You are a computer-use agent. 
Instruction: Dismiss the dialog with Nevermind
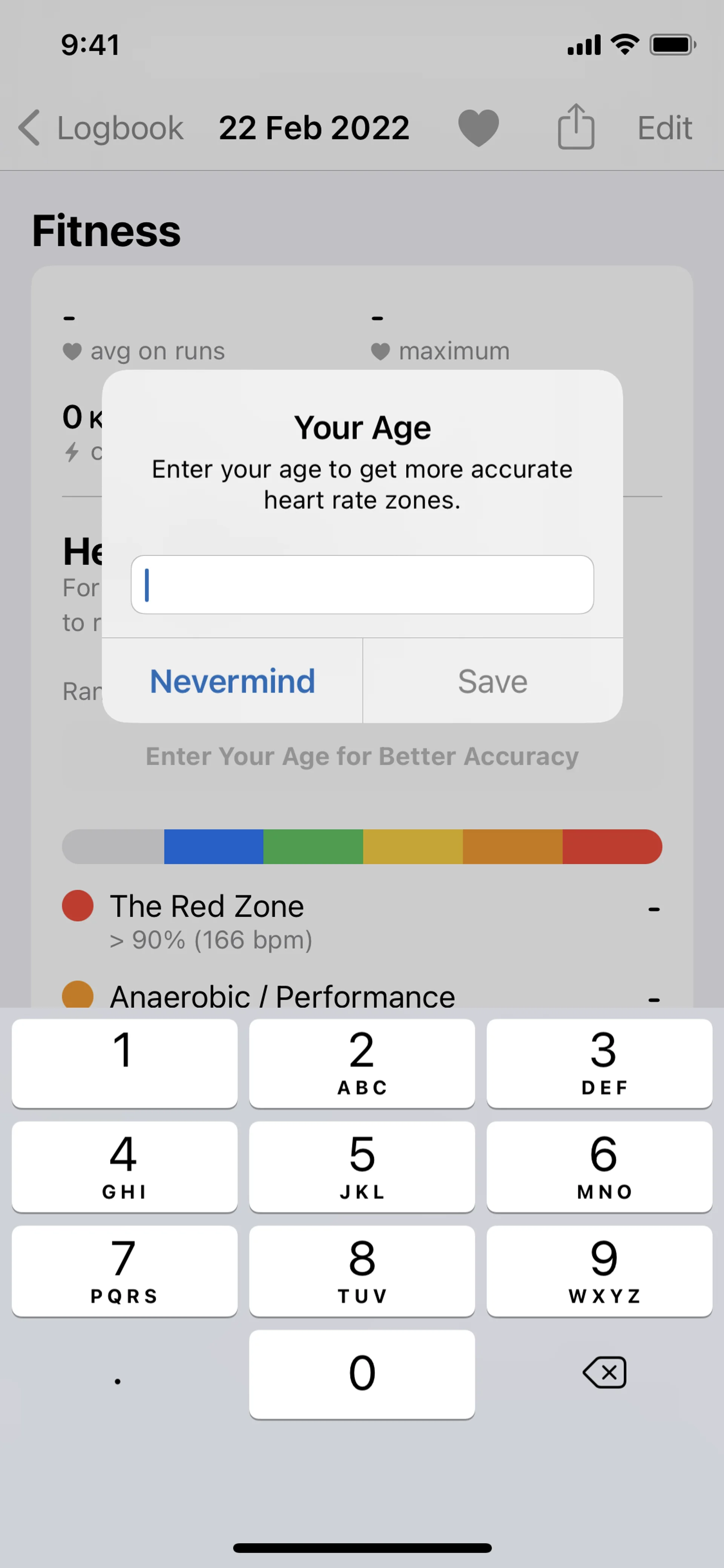(232, 680)
